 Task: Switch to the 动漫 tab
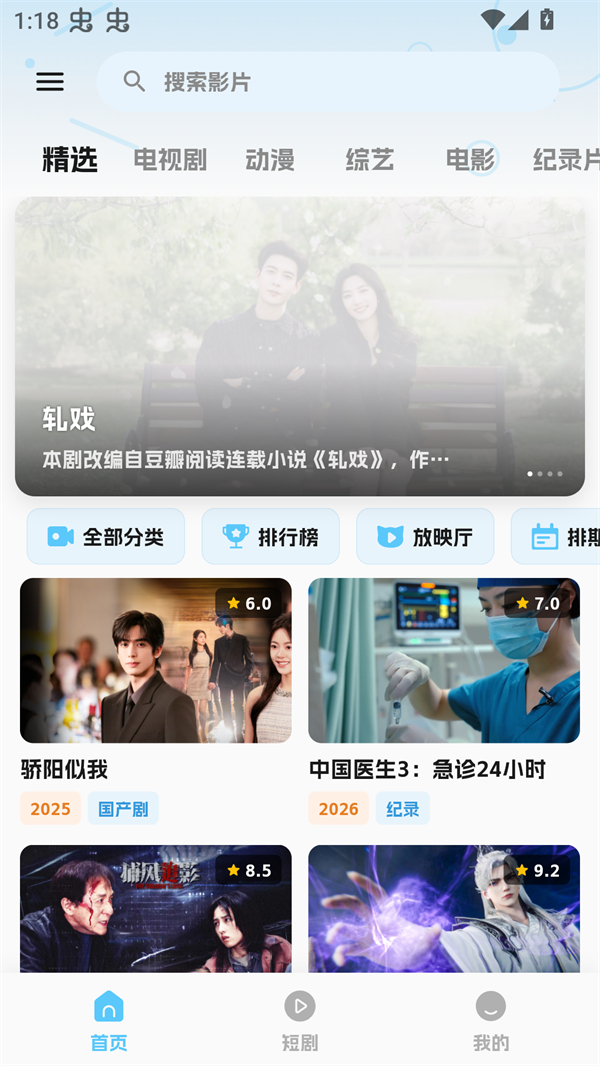270,160
